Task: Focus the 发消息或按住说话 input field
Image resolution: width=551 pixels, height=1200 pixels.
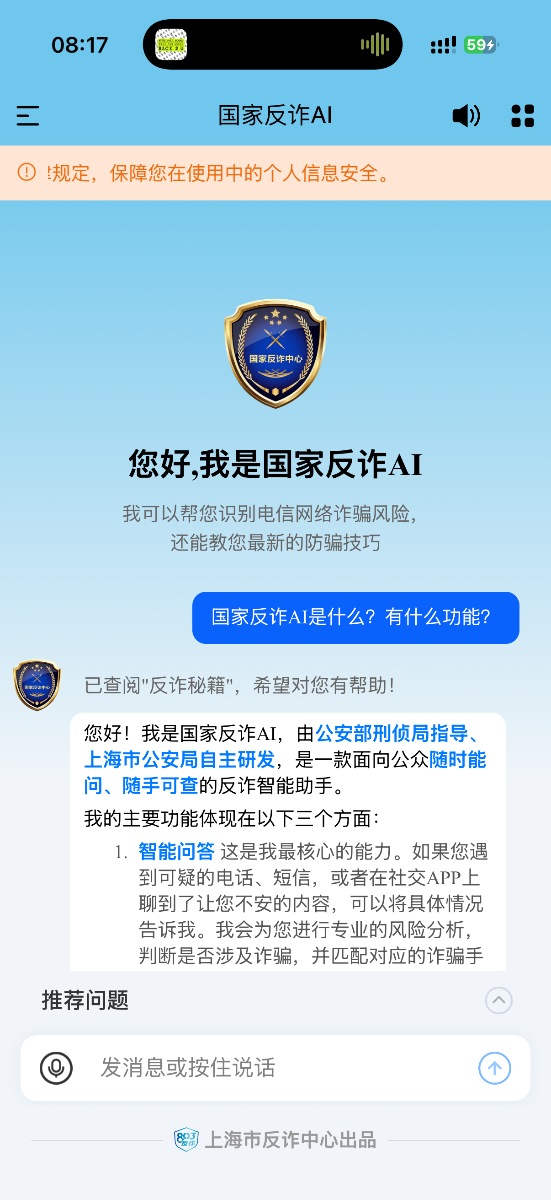Action: [275, 1068]
